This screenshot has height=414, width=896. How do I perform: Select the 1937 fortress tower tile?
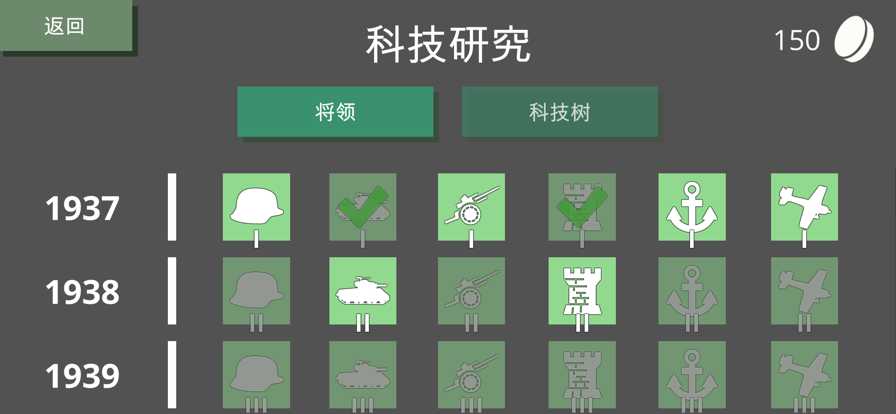582,207
